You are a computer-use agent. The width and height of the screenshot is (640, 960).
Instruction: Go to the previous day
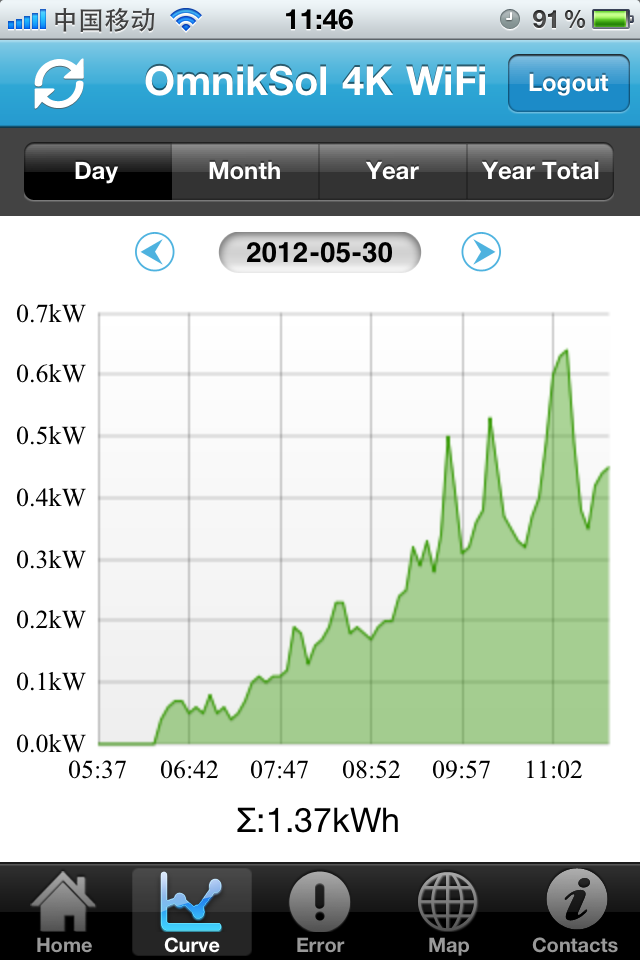coord(155,252)
